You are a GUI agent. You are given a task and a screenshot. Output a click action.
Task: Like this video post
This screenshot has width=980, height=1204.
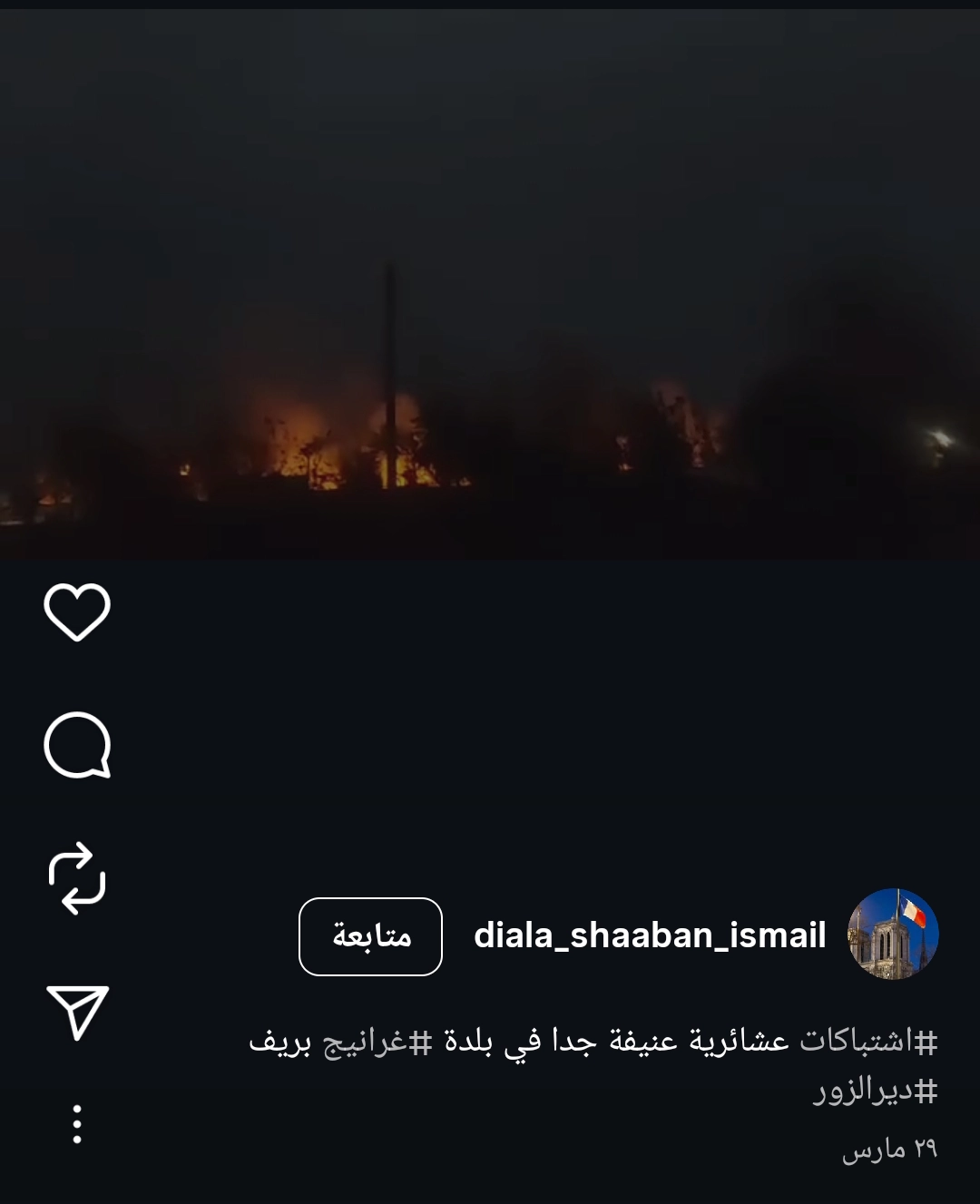(x=77, y=612)
